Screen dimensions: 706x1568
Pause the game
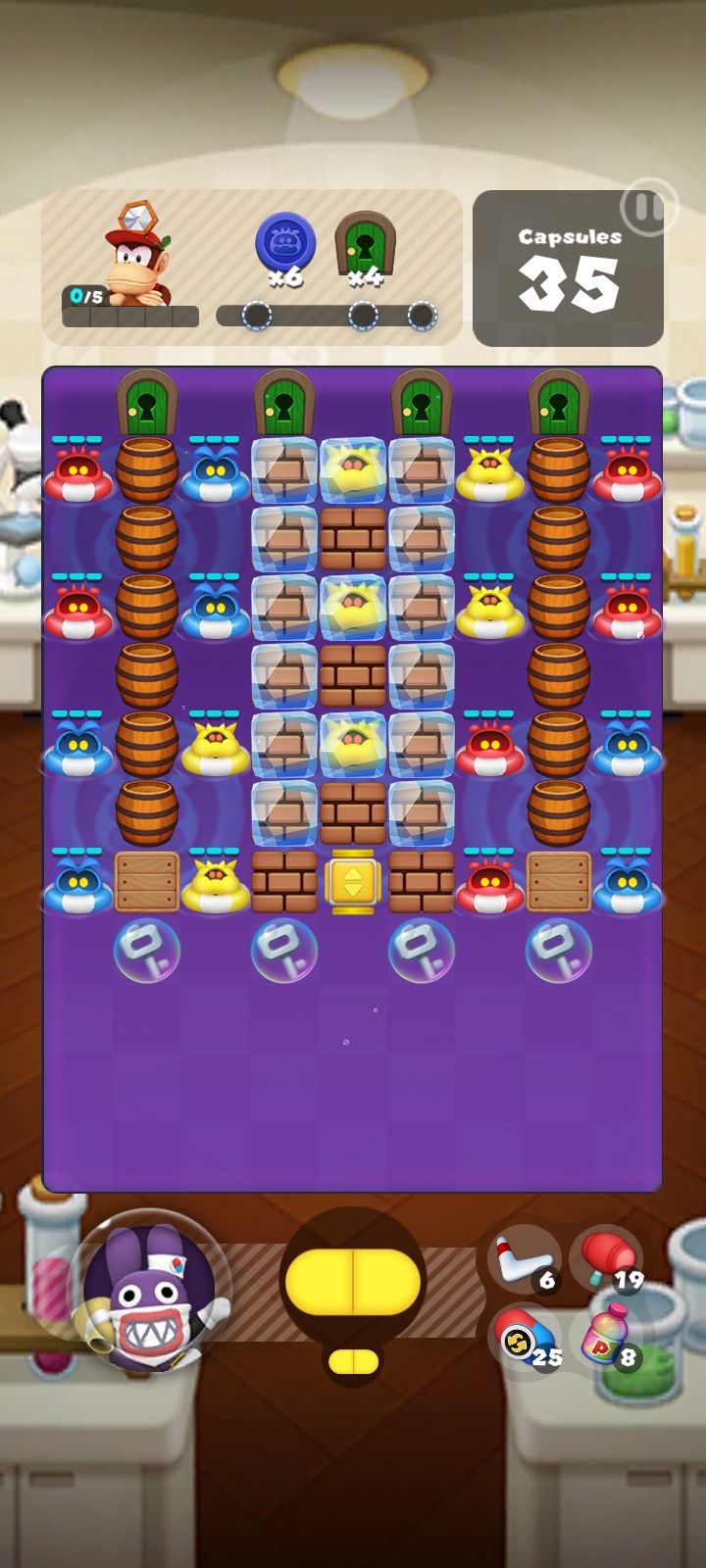tap(647, 208)
